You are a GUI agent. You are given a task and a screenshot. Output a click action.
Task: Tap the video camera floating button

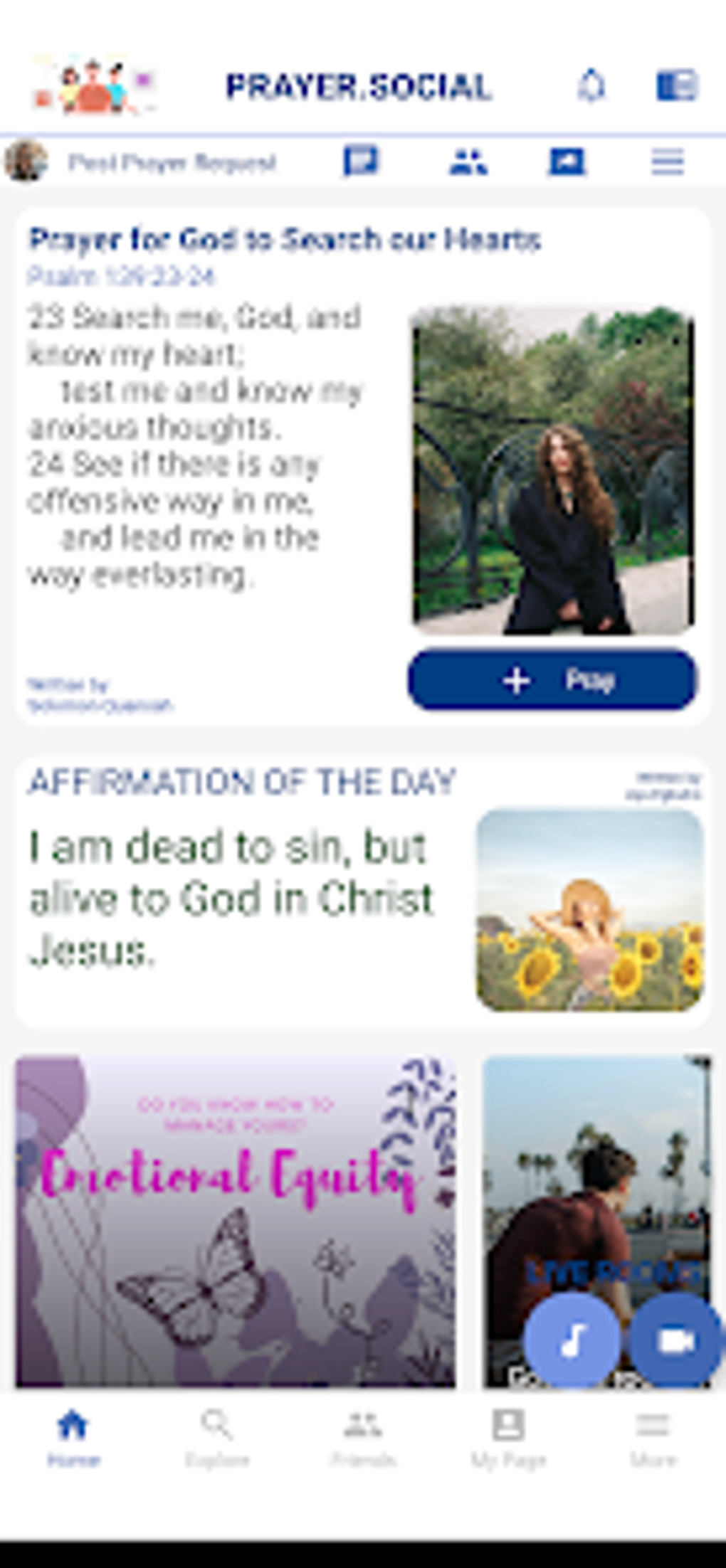point(676,1340)
